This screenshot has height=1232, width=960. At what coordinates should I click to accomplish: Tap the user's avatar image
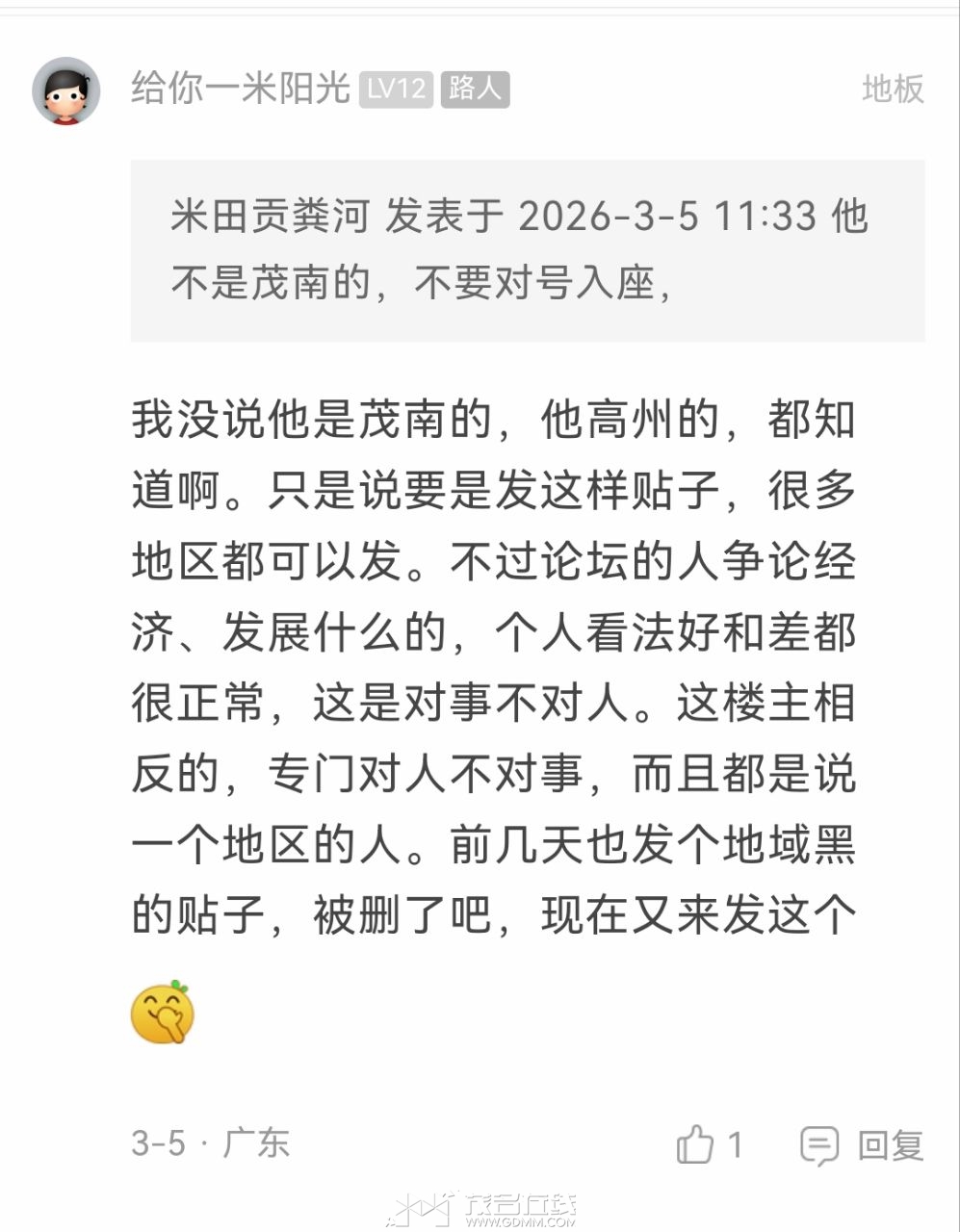[x=65, y=91]
